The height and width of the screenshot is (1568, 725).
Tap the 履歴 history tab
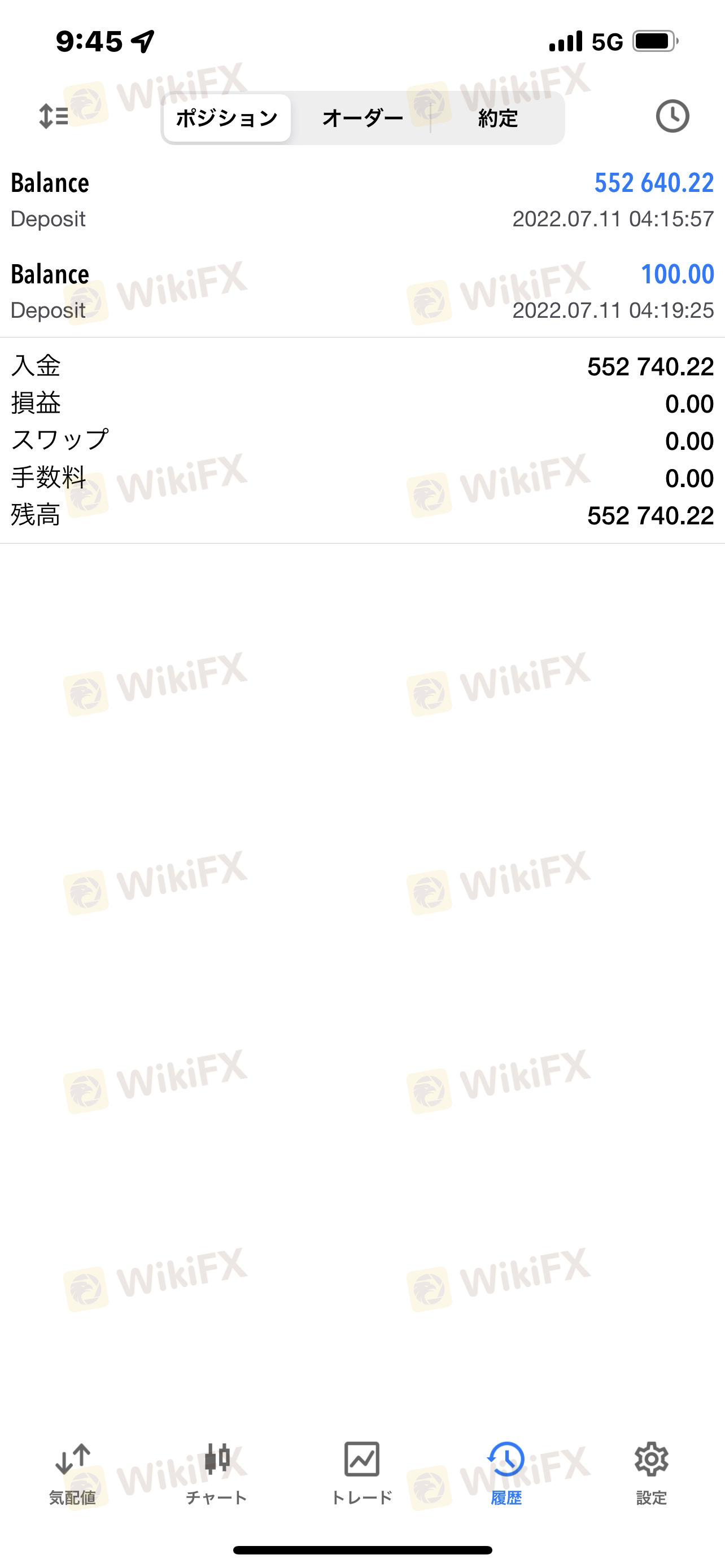point(506,1472)
